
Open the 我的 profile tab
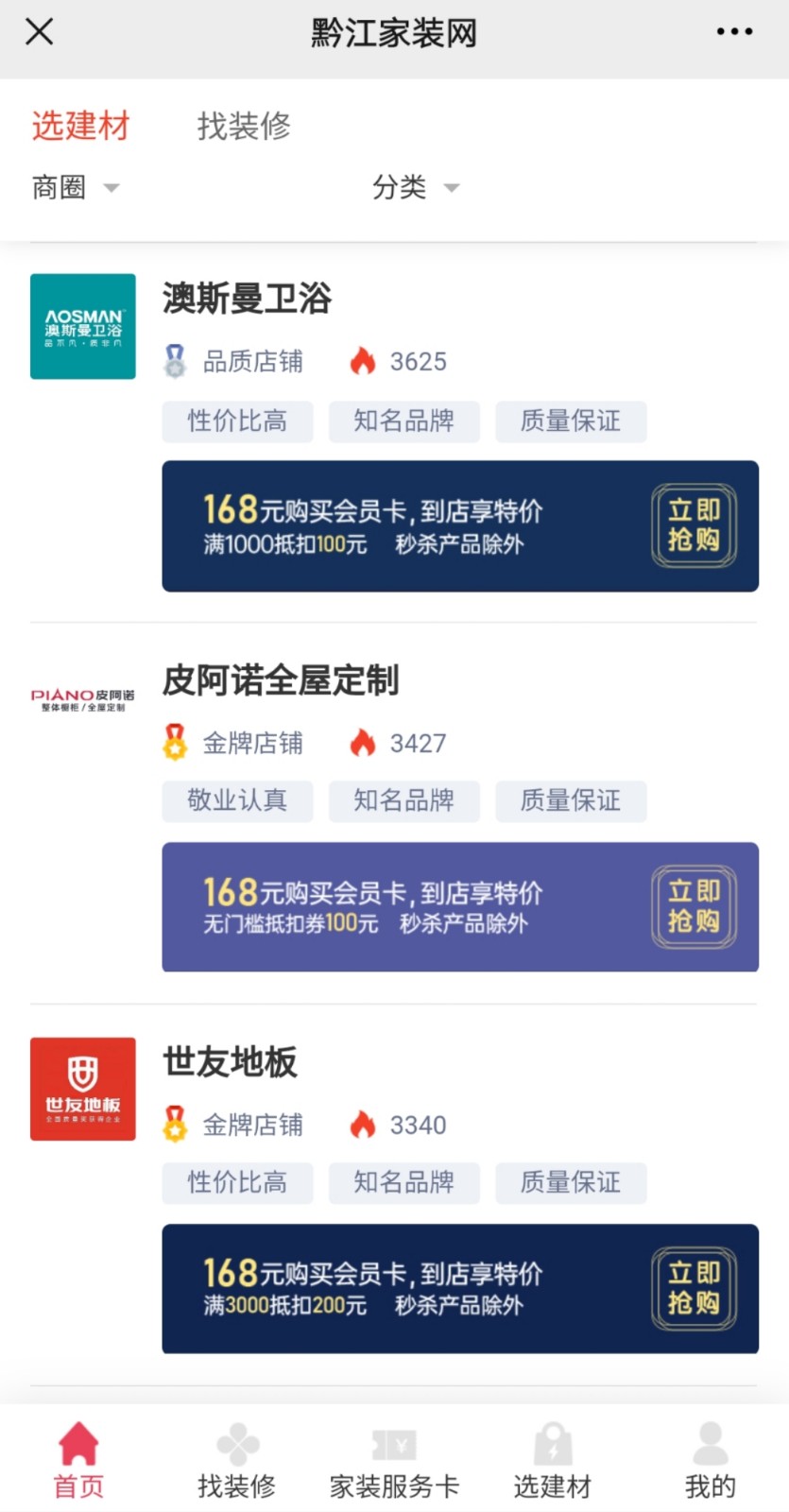(x=710, y=1462)
